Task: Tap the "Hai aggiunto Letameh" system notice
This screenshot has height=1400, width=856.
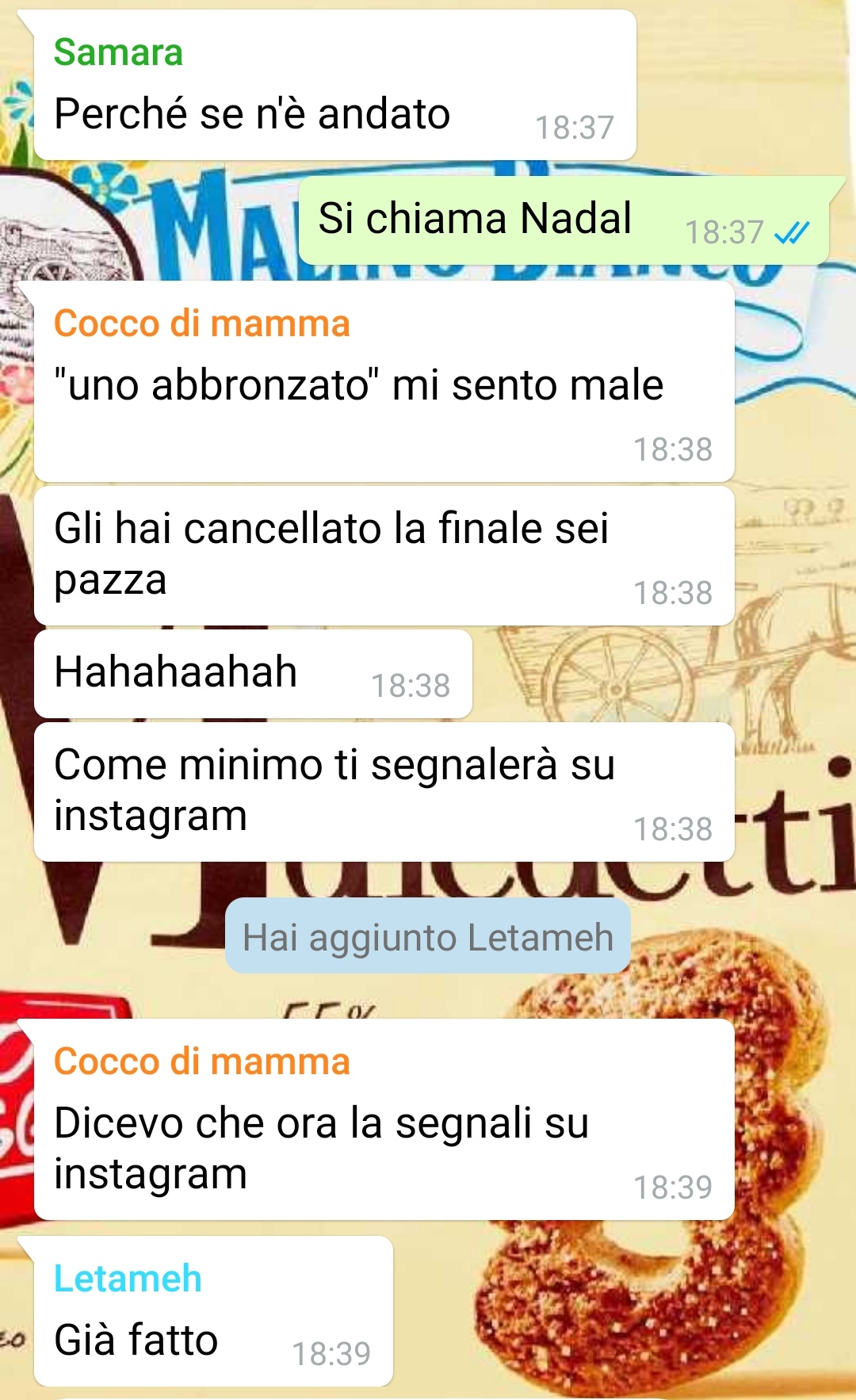Action: coord(428,937)
